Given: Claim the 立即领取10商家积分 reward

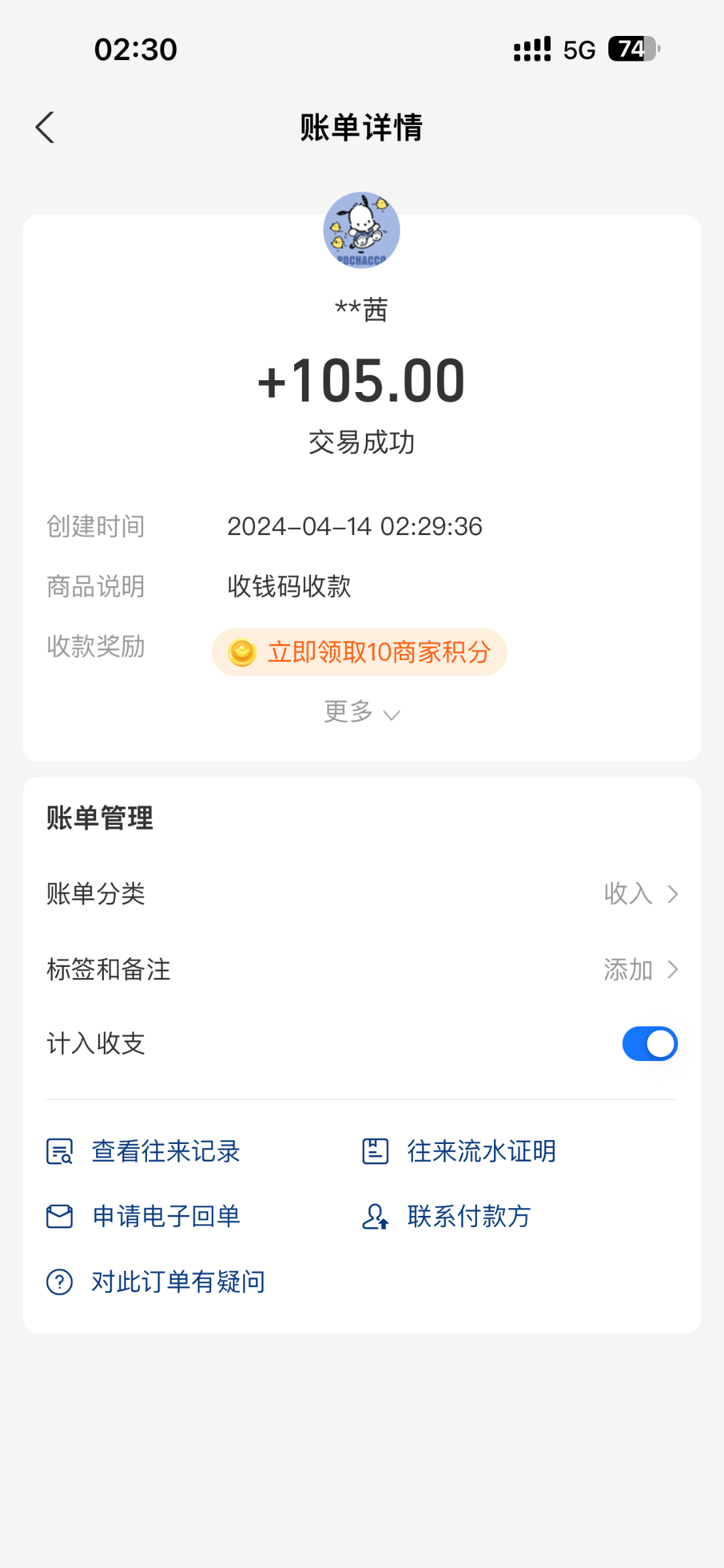Looking at the screenshot, I should (359, 652).
